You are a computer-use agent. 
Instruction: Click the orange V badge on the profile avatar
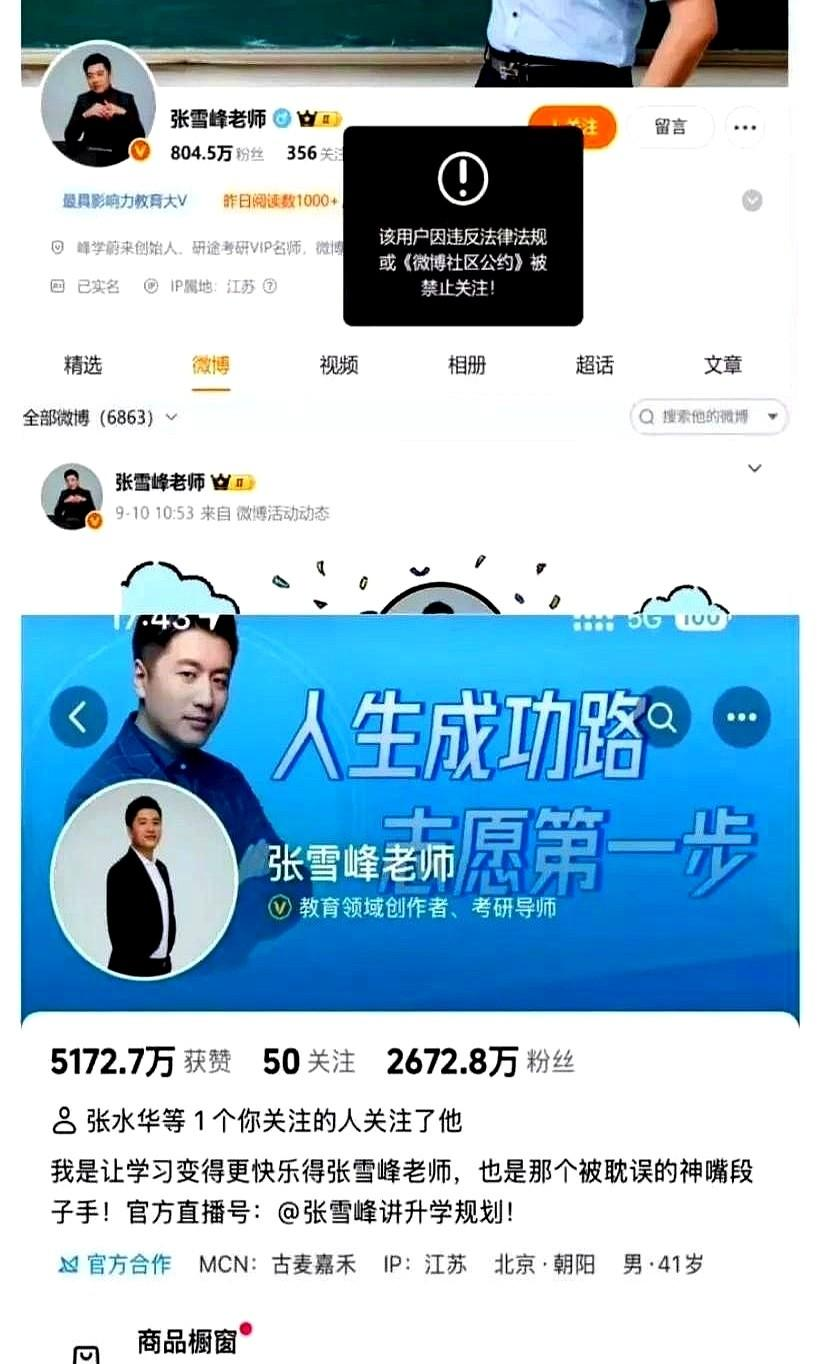[x=139, y=150]
